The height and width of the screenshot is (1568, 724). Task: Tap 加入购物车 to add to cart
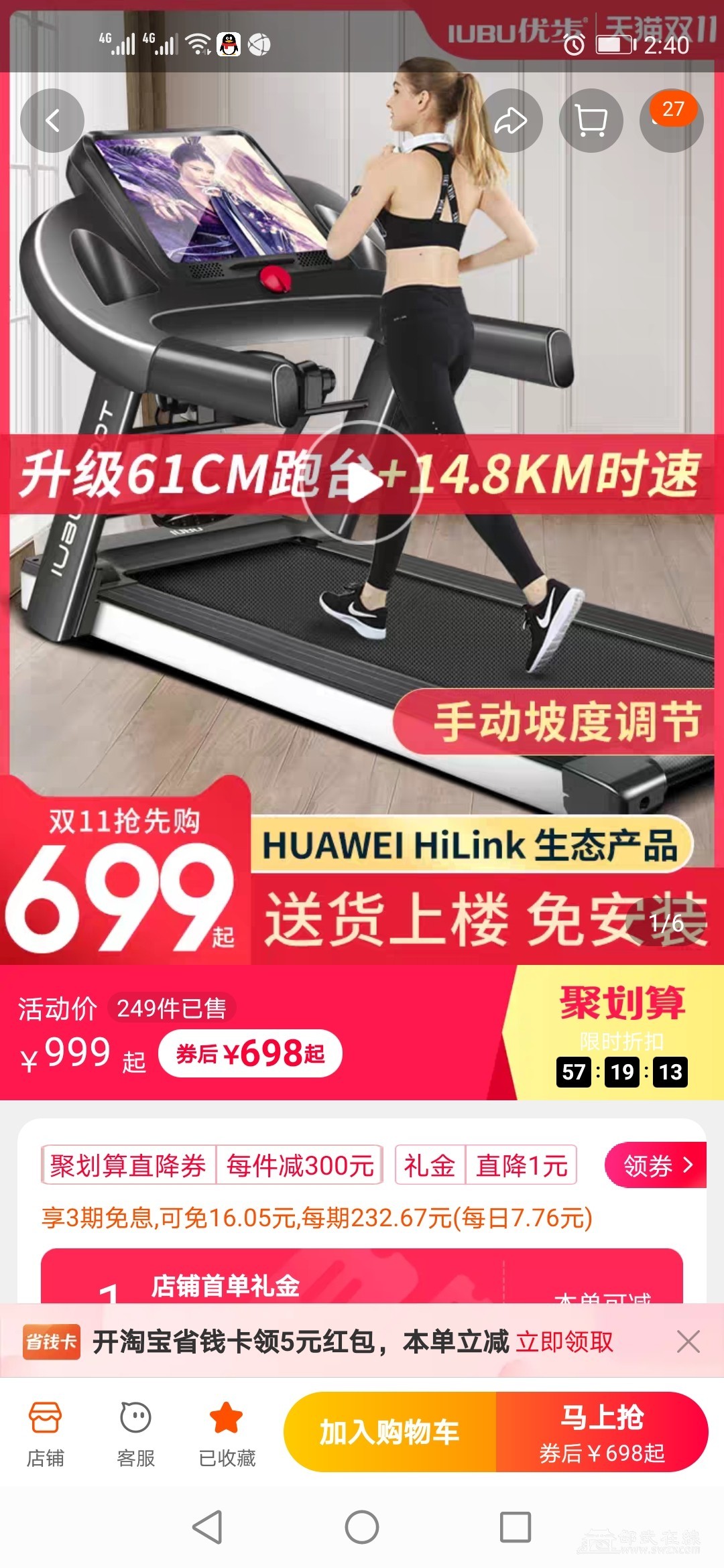pos(389,1432)
